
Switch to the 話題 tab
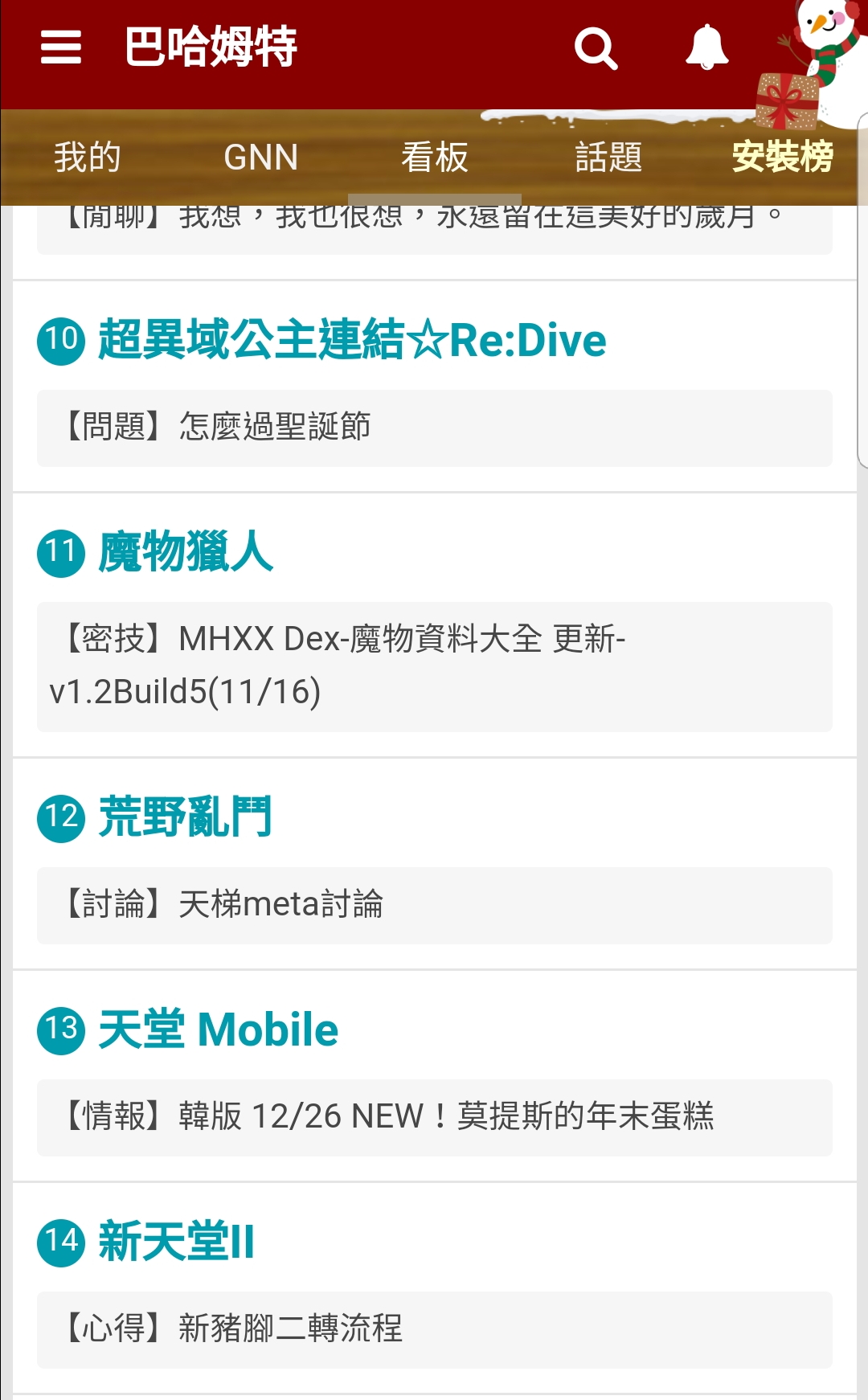tap(608, 157)
